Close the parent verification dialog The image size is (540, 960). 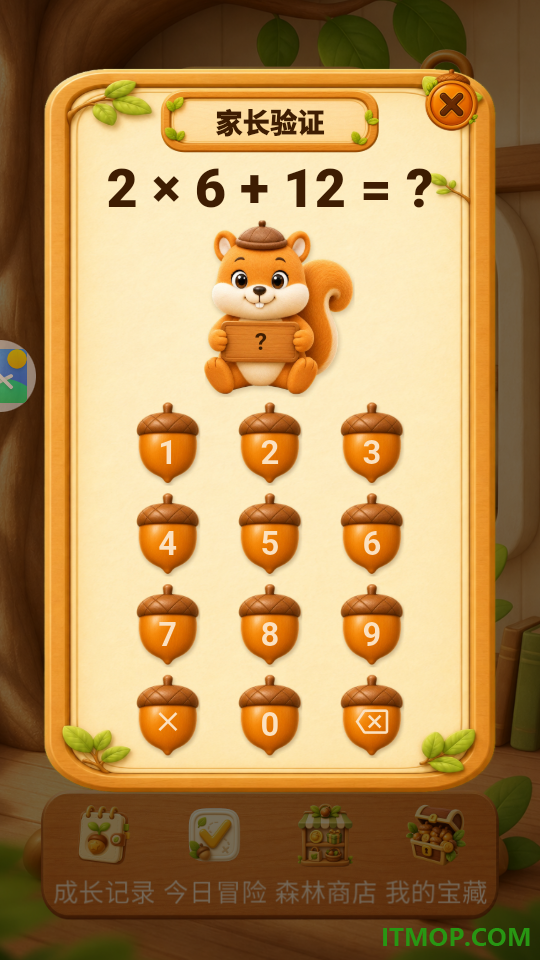[452, 105]
